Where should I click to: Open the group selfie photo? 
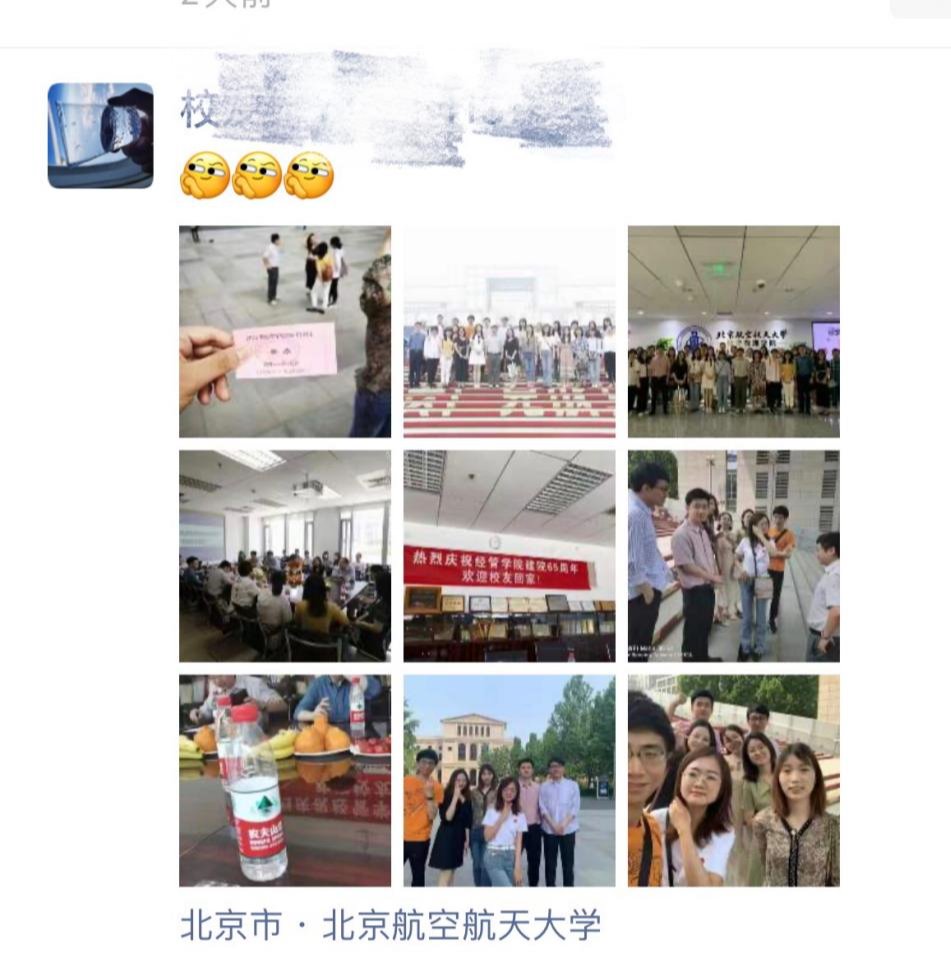[x=733, y=780]
